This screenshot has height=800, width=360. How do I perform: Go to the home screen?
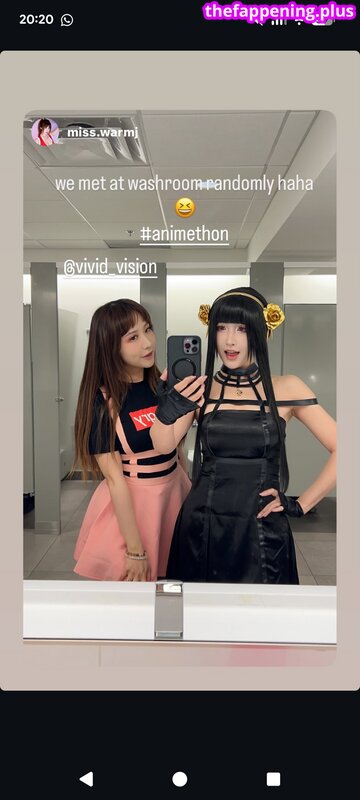click(179, 779)
